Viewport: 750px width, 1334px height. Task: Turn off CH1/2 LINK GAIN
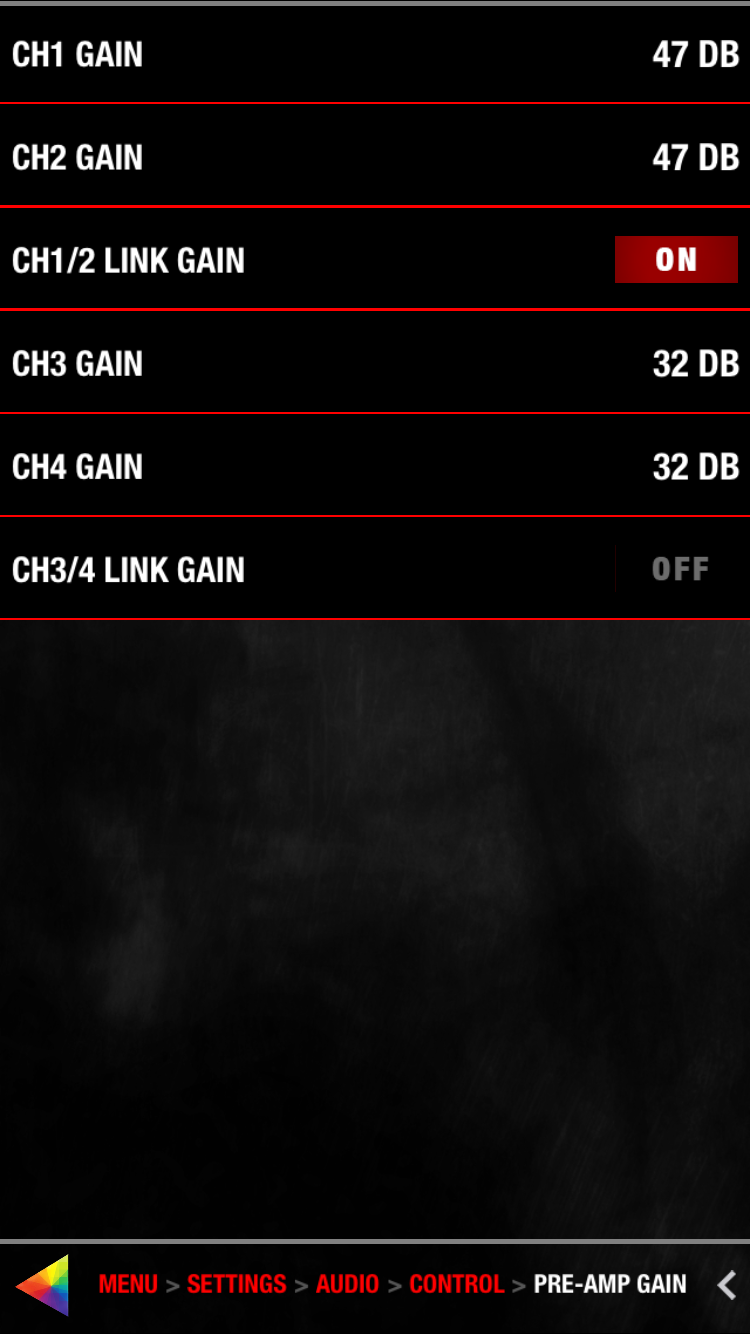[x=676, y=260]
